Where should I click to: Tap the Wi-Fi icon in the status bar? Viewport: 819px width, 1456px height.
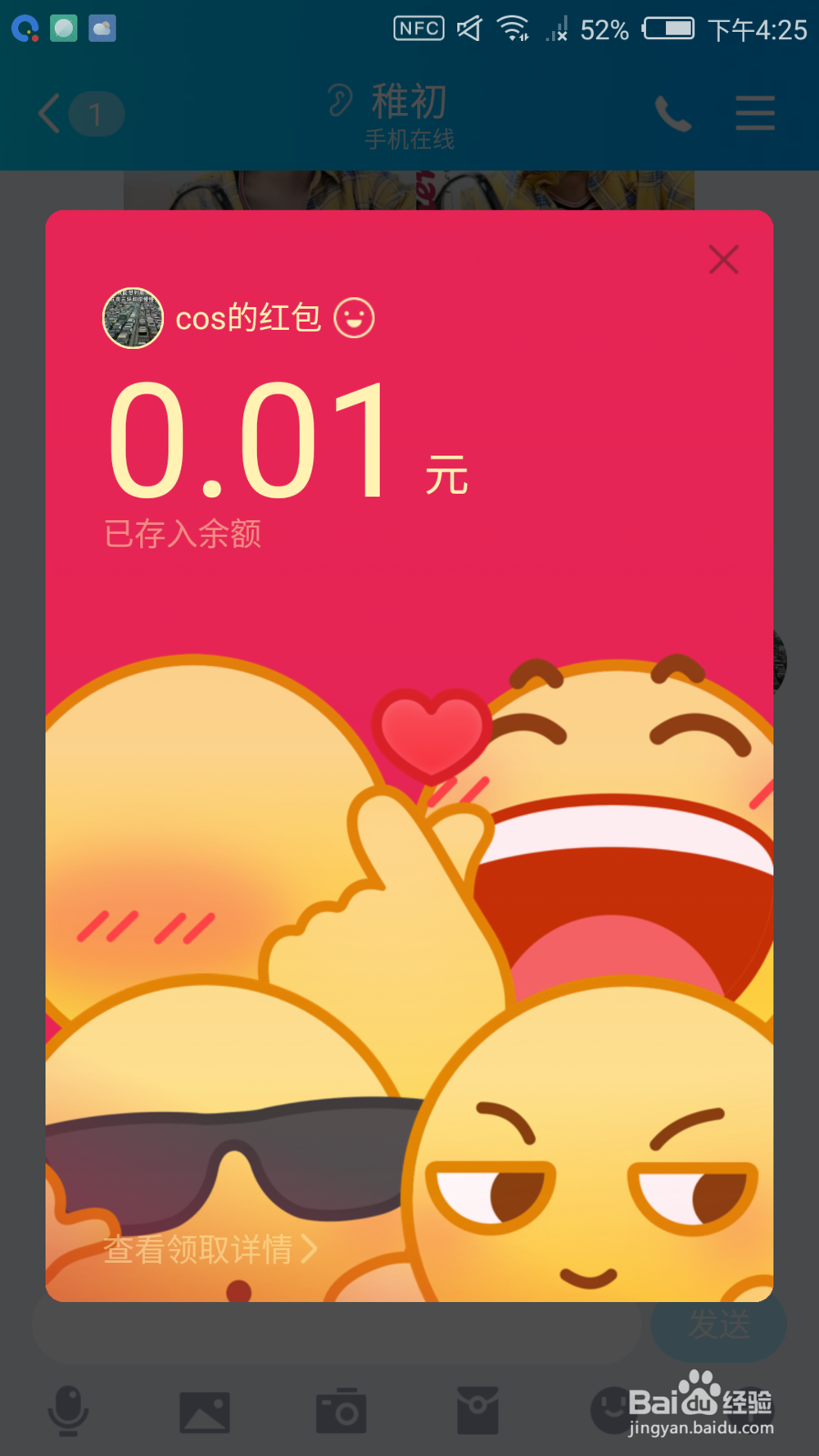[x=514, y=29]
